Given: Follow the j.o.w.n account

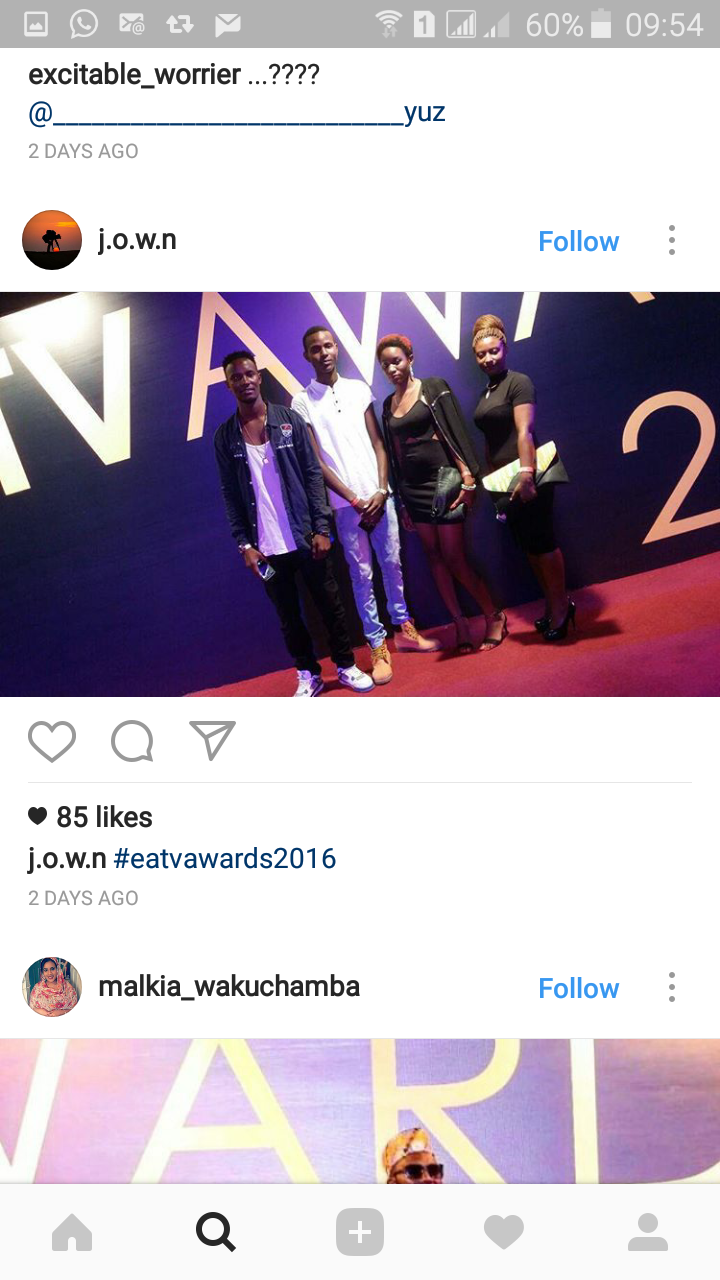Looking at the screenshot, I should [x=578, y=241].
